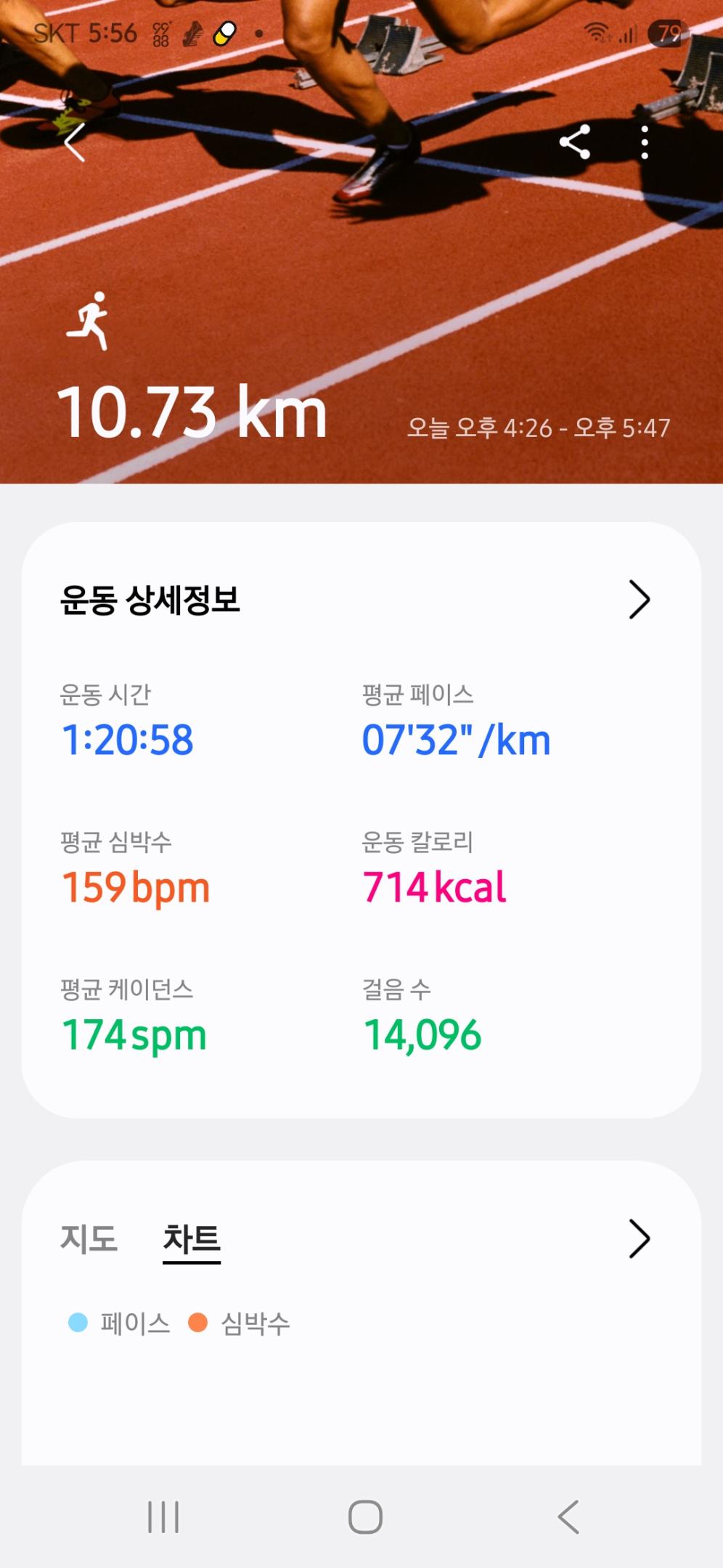Expand the chart section with its chevron
Screen dimensions: 723x1568
click(639, 1238)
